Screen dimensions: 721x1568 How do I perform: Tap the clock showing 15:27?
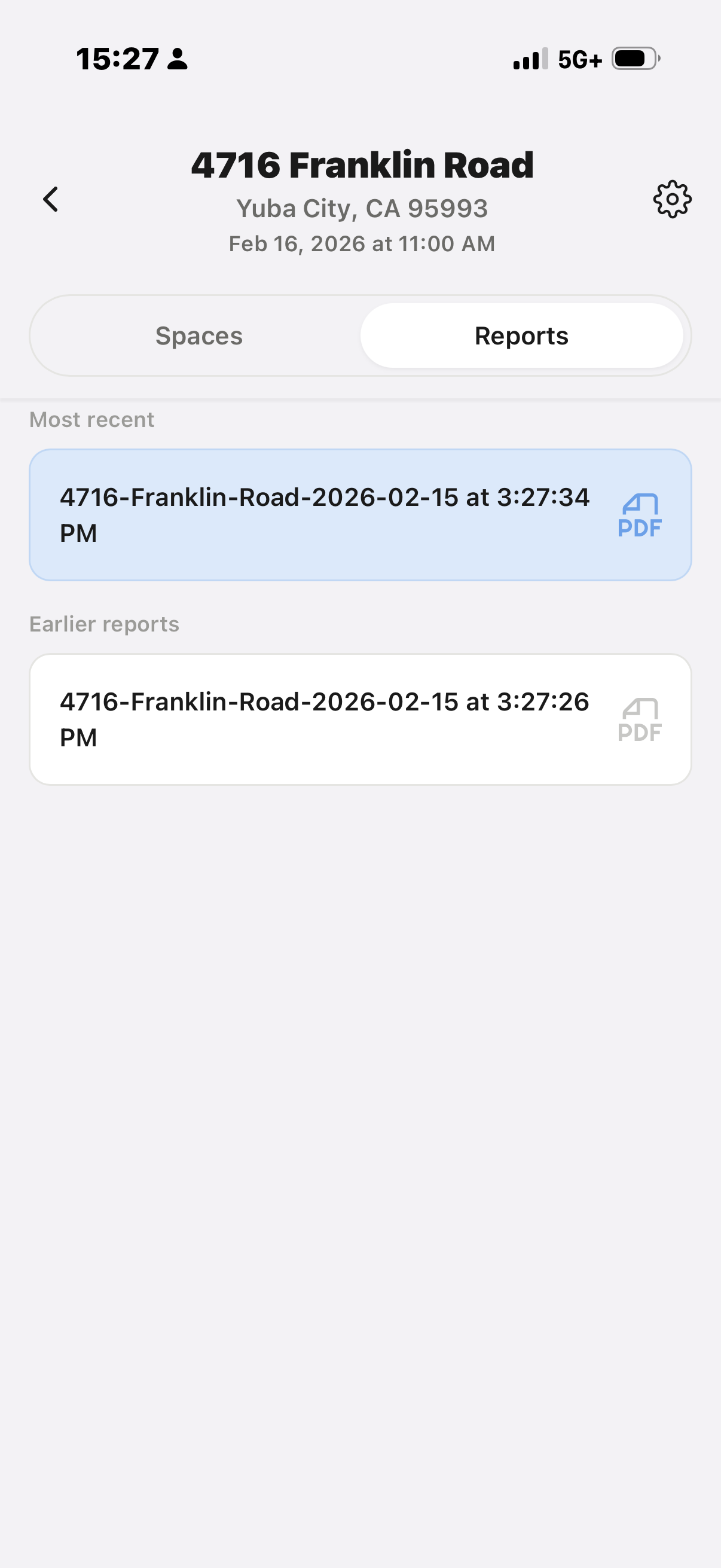[x=118, y=59]
